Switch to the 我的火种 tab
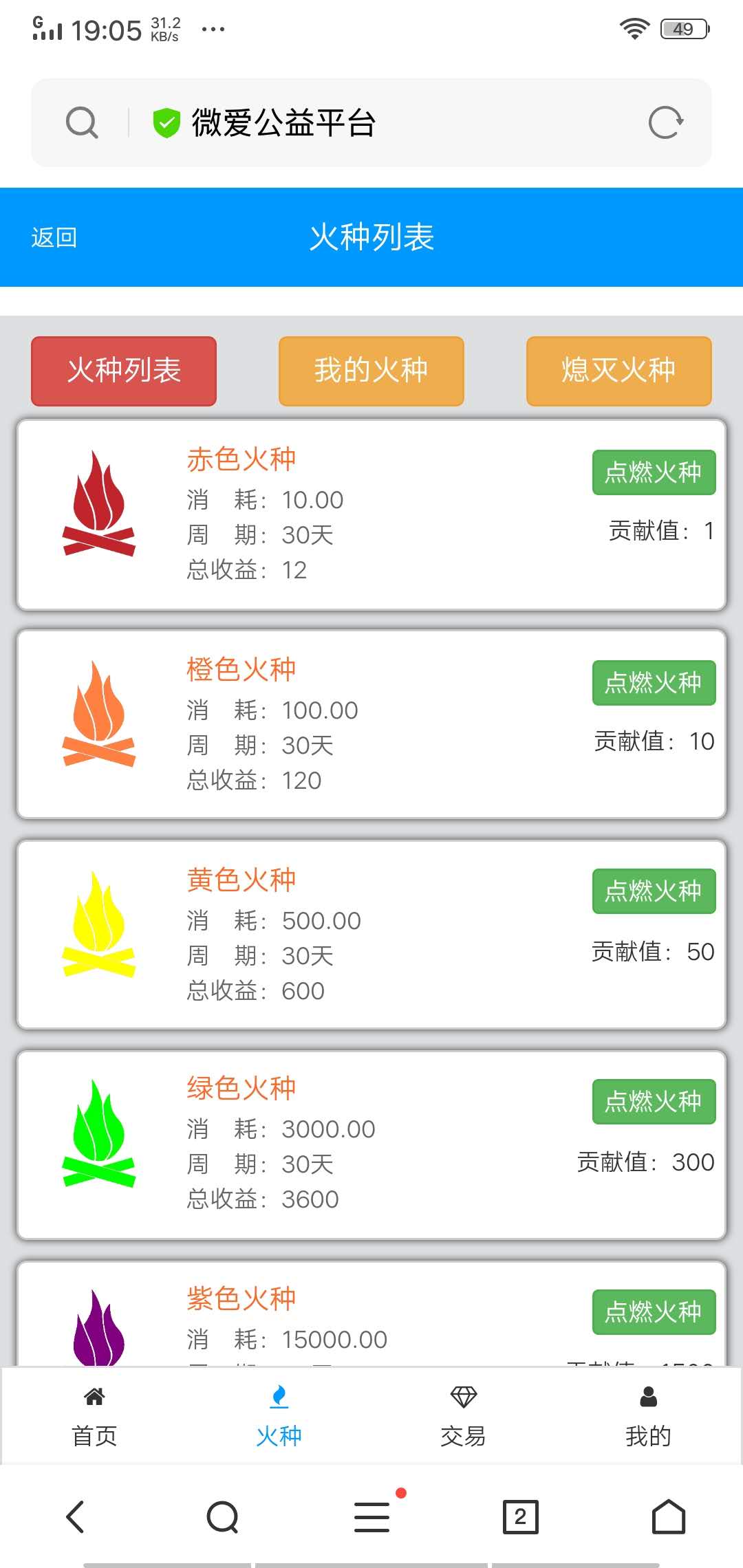Screen dimensions: 743x1568 pyautogui.click(x=371, y=370)
